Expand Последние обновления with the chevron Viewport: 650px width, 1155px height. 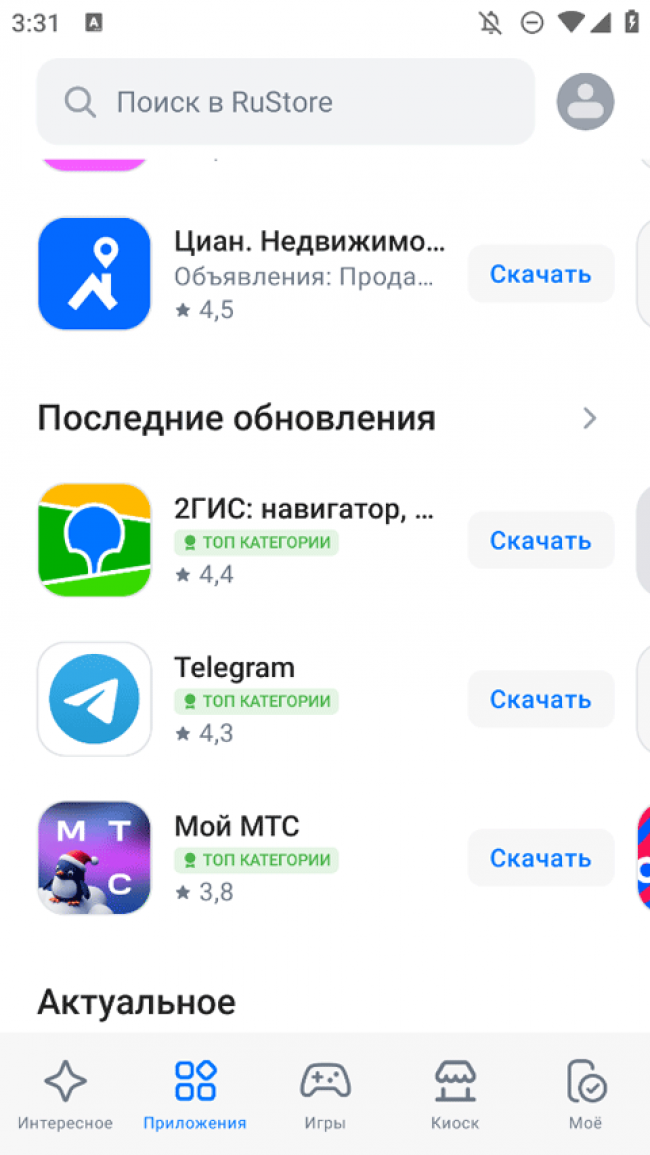pyautogui.click(x=590, y=419)
